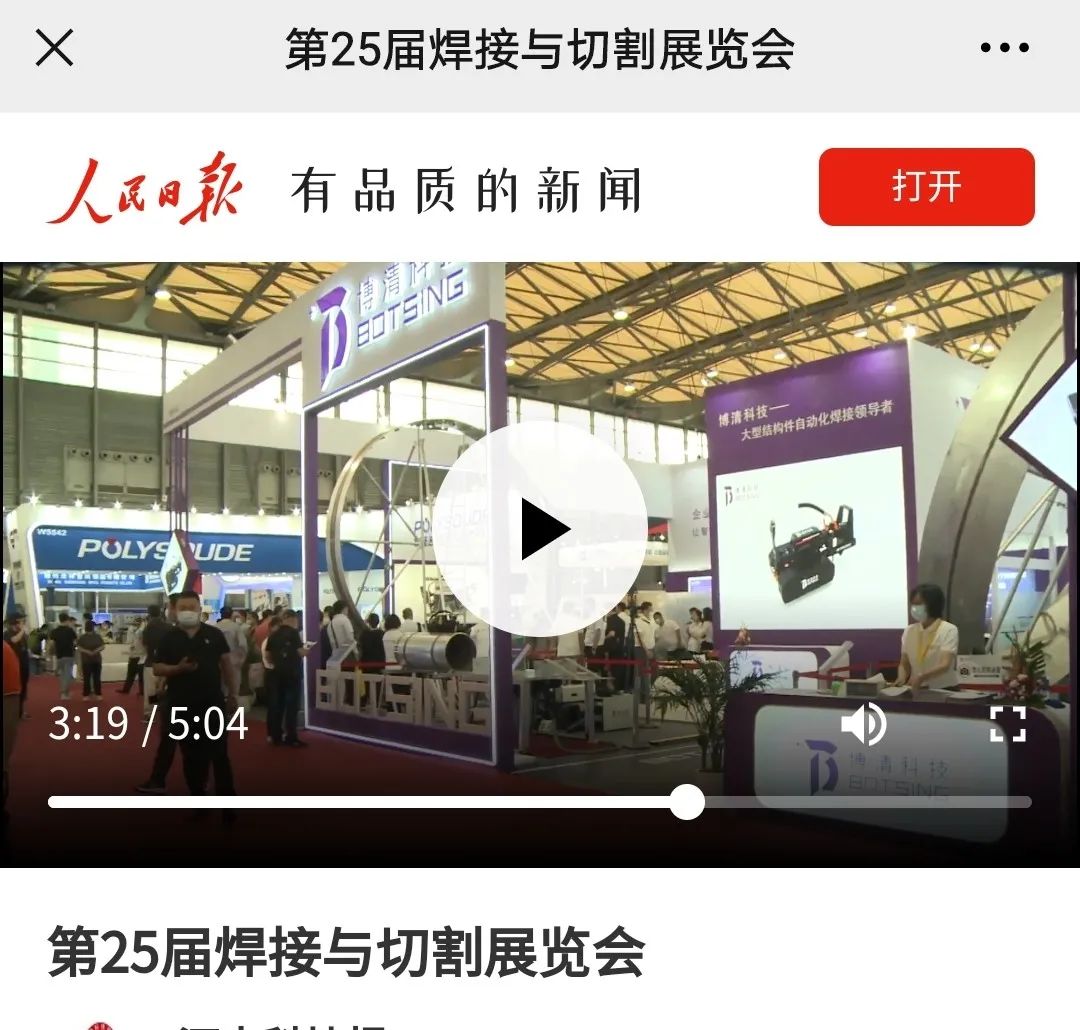Viewport: 1080px width, 1030px height.
Task: Enter fullscreen video mode
Action: click(1007, 723)
